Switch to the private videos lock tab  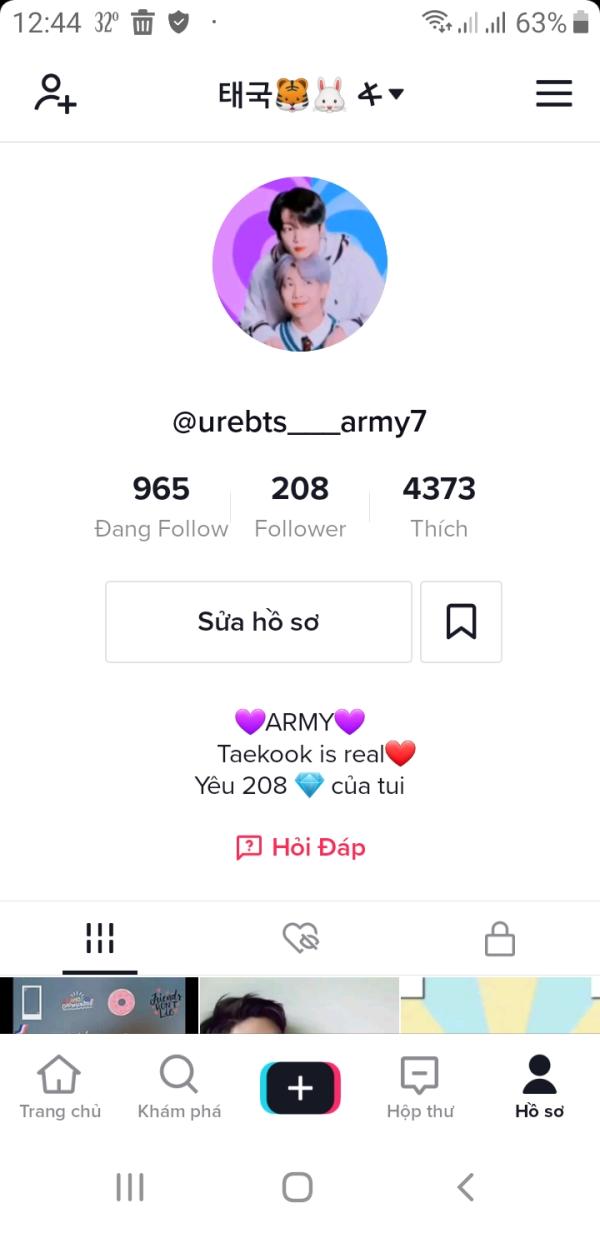(x=499, y=938)
